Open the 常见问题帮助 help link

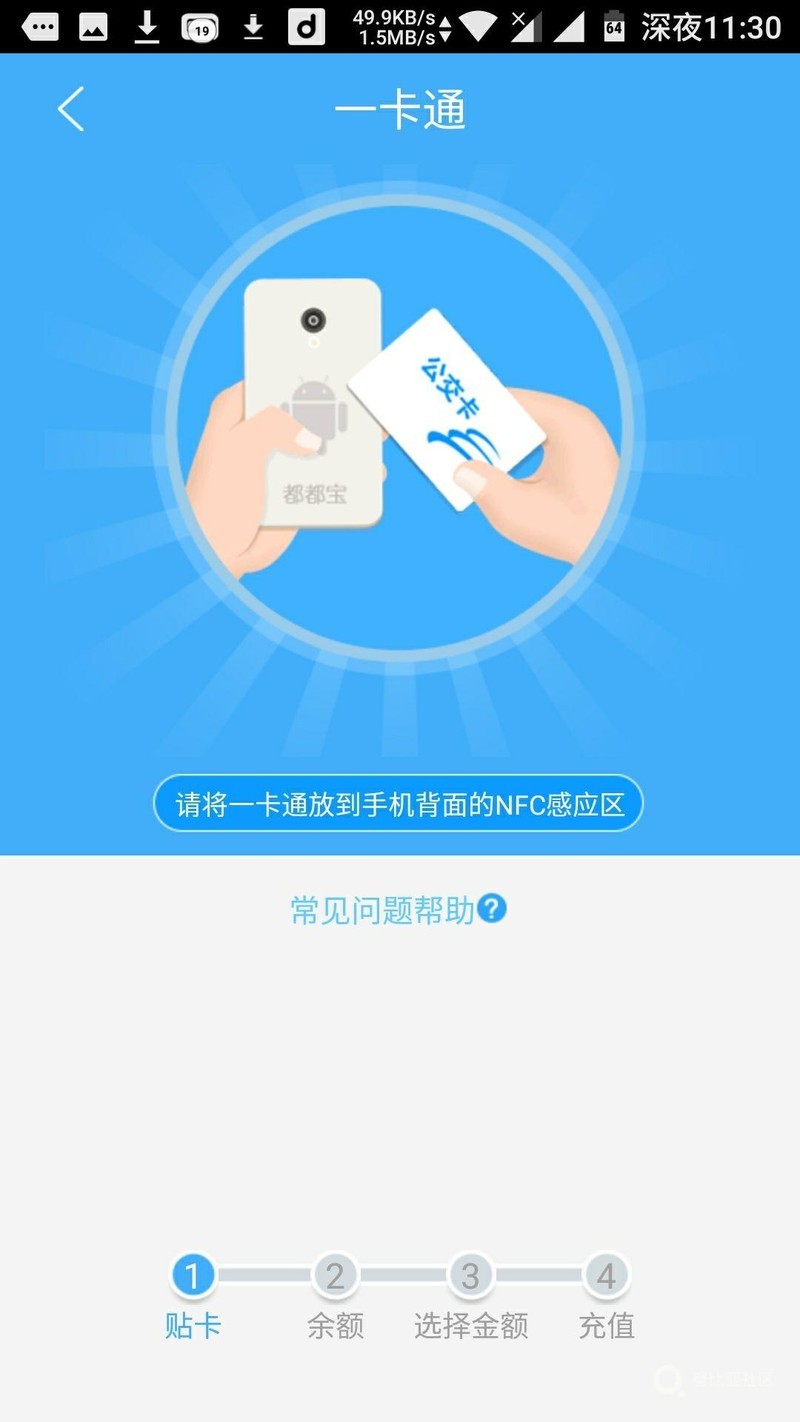pyautogui.click(x=398, y=910)
